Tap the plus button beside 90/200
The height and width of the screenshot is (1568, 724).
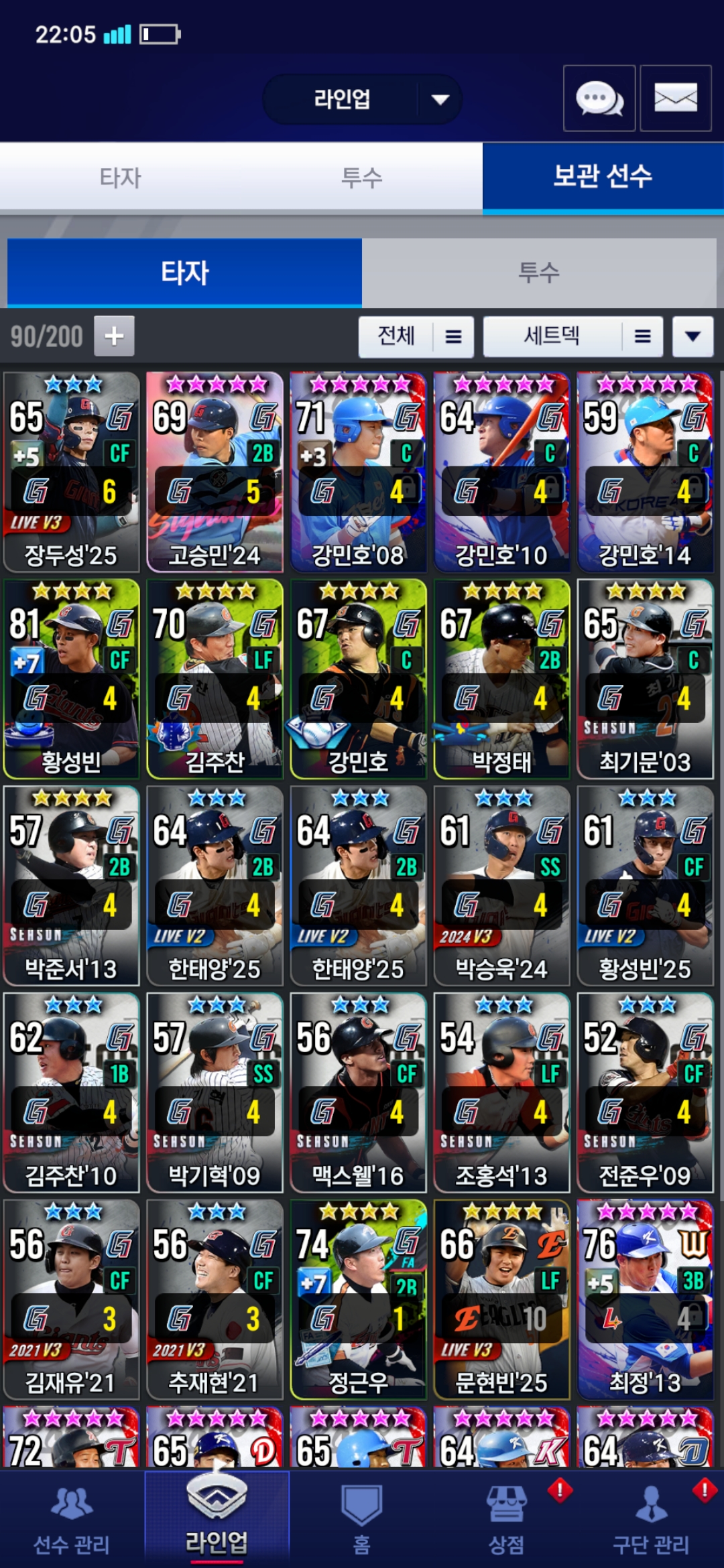(x=114, y=336)
